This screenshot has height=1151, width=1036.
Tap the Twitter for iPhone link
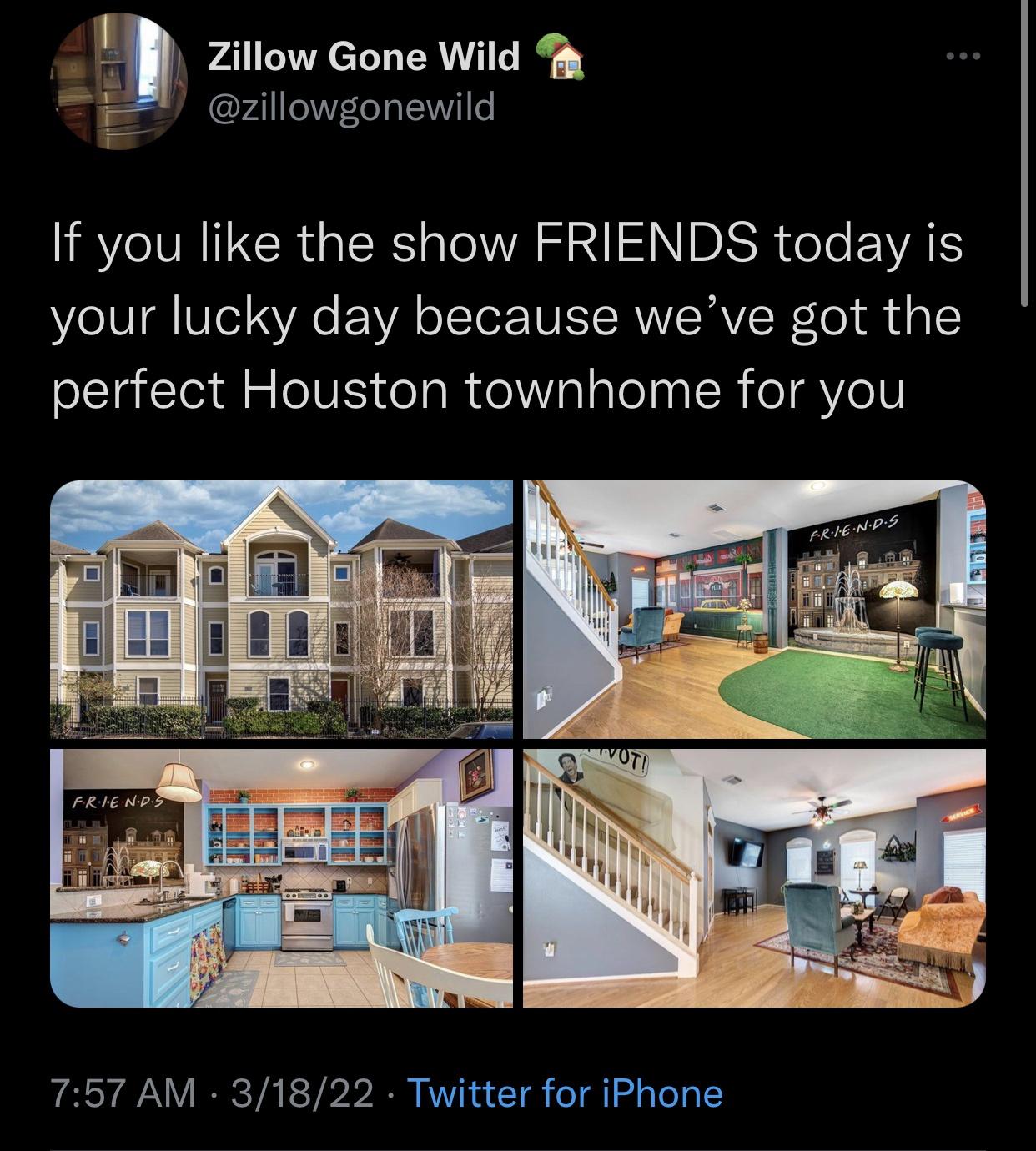tap(563, 1093)
